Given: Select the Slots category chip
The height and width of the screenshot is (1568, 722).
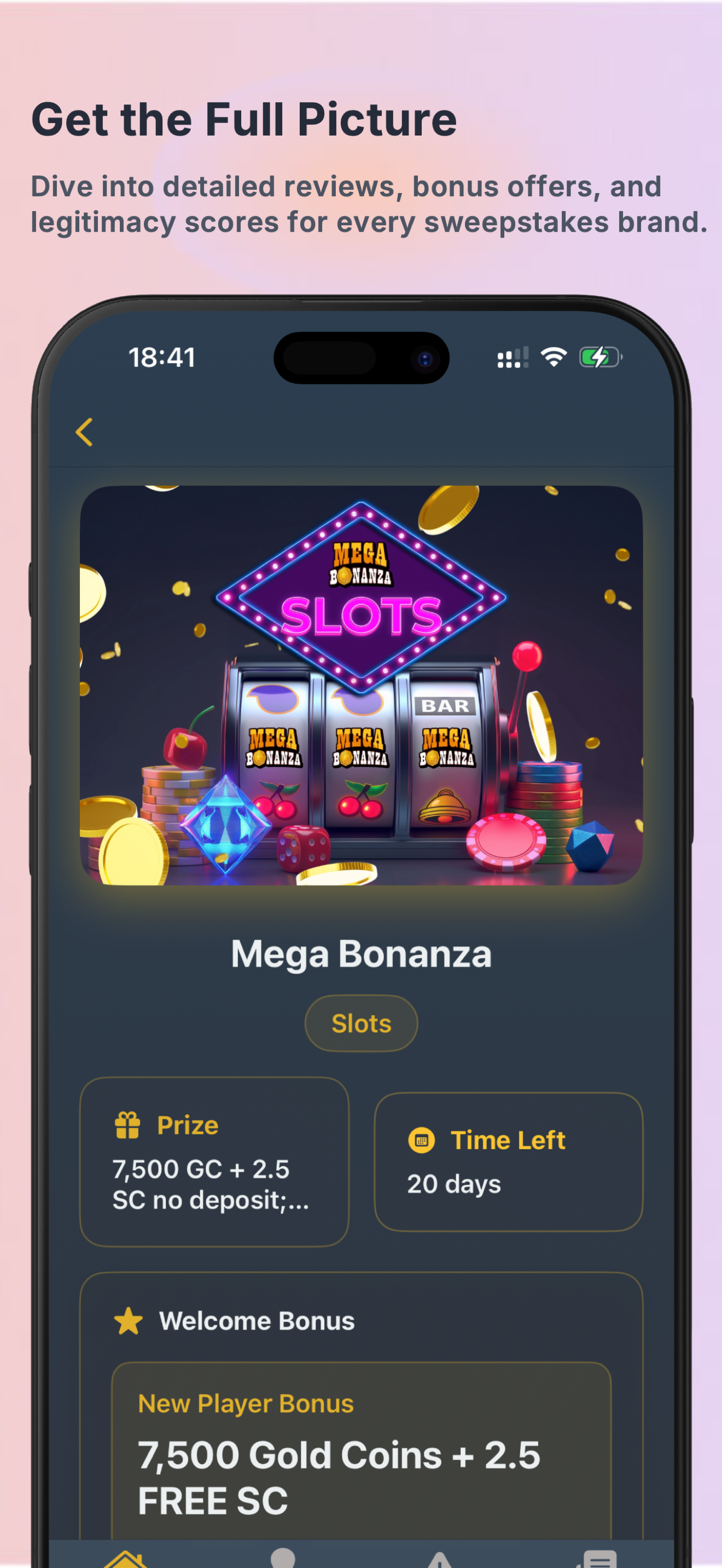Looking at the screenshot, I should click(x=360, y=1023).
